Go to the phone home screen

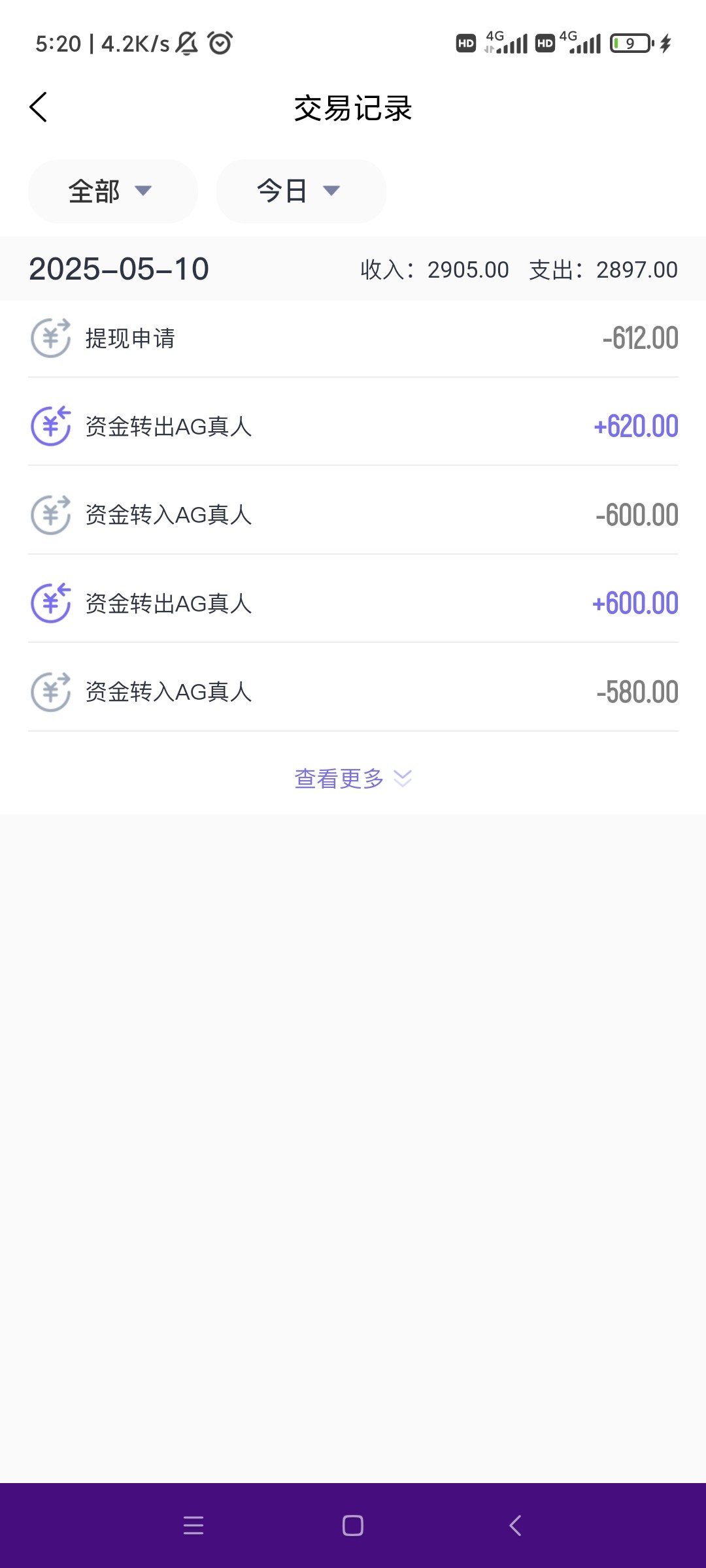[x=353, y=1526]
